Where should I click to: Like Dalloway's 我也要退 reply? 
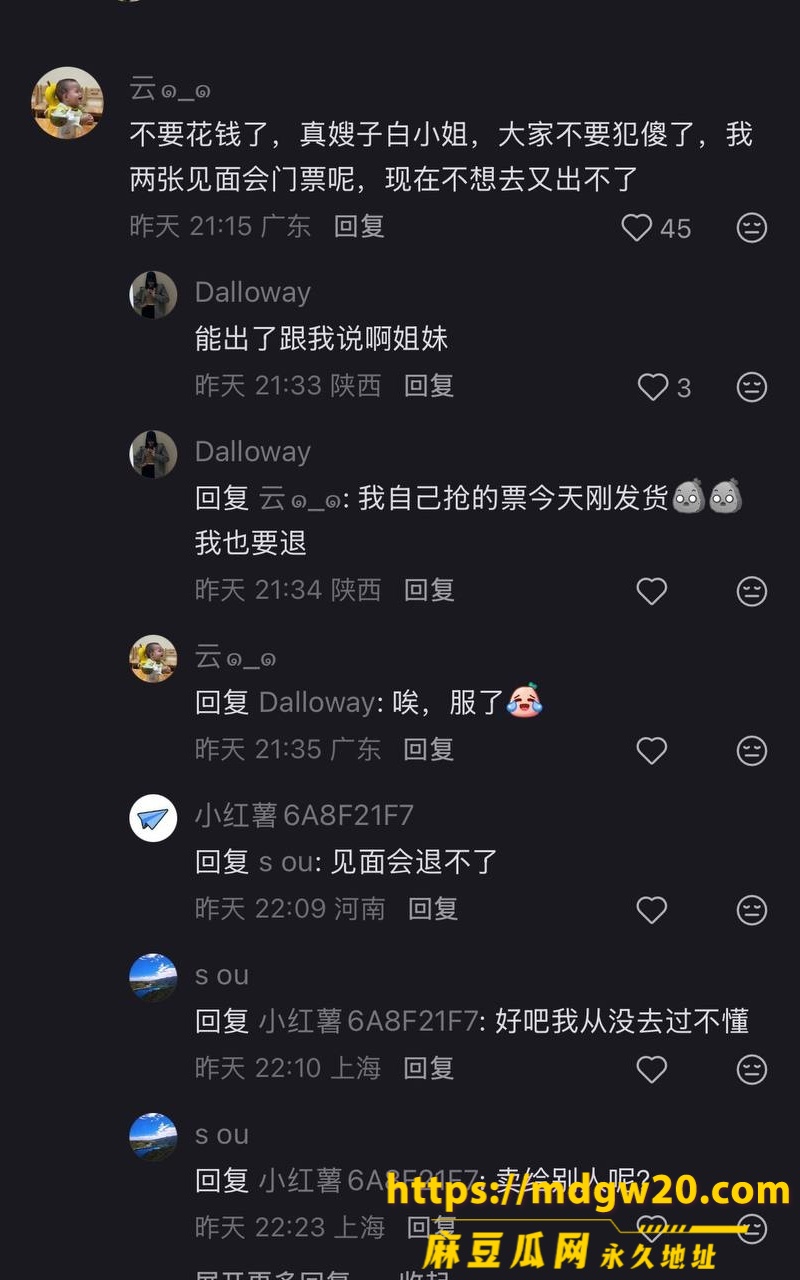coord(652,591)
